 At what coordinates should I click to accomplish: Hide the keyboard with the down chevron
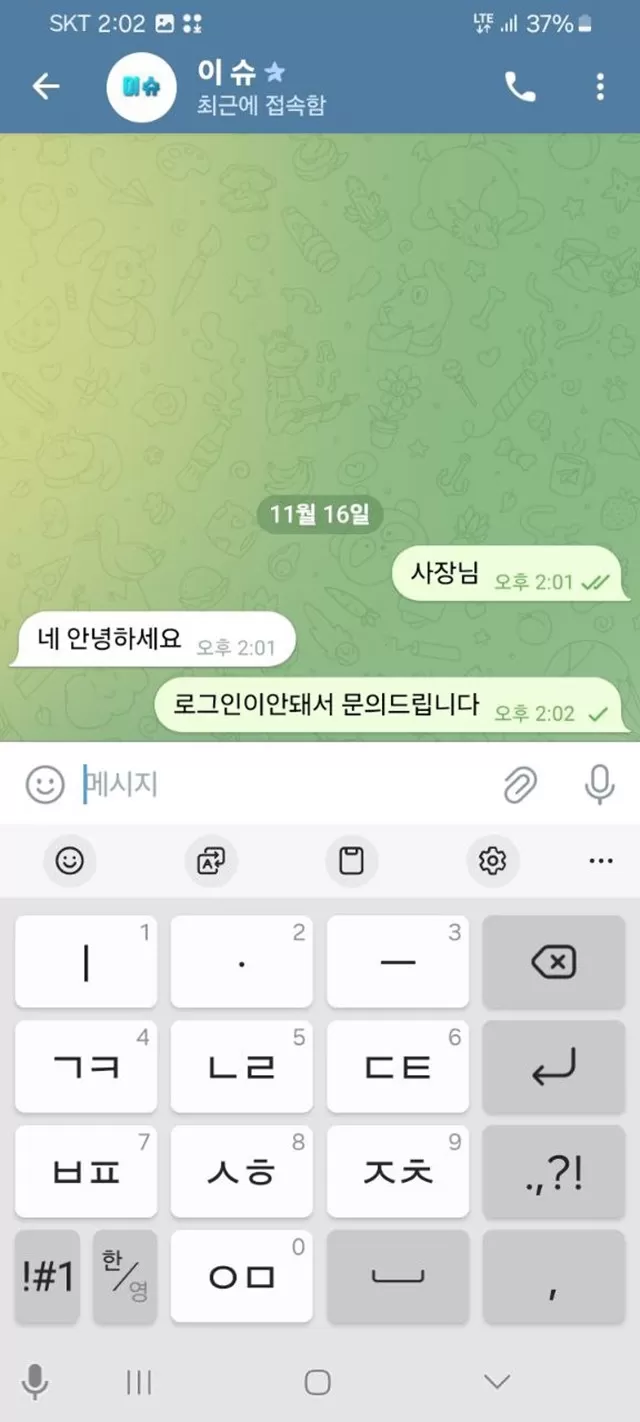tap(497, 1382)
